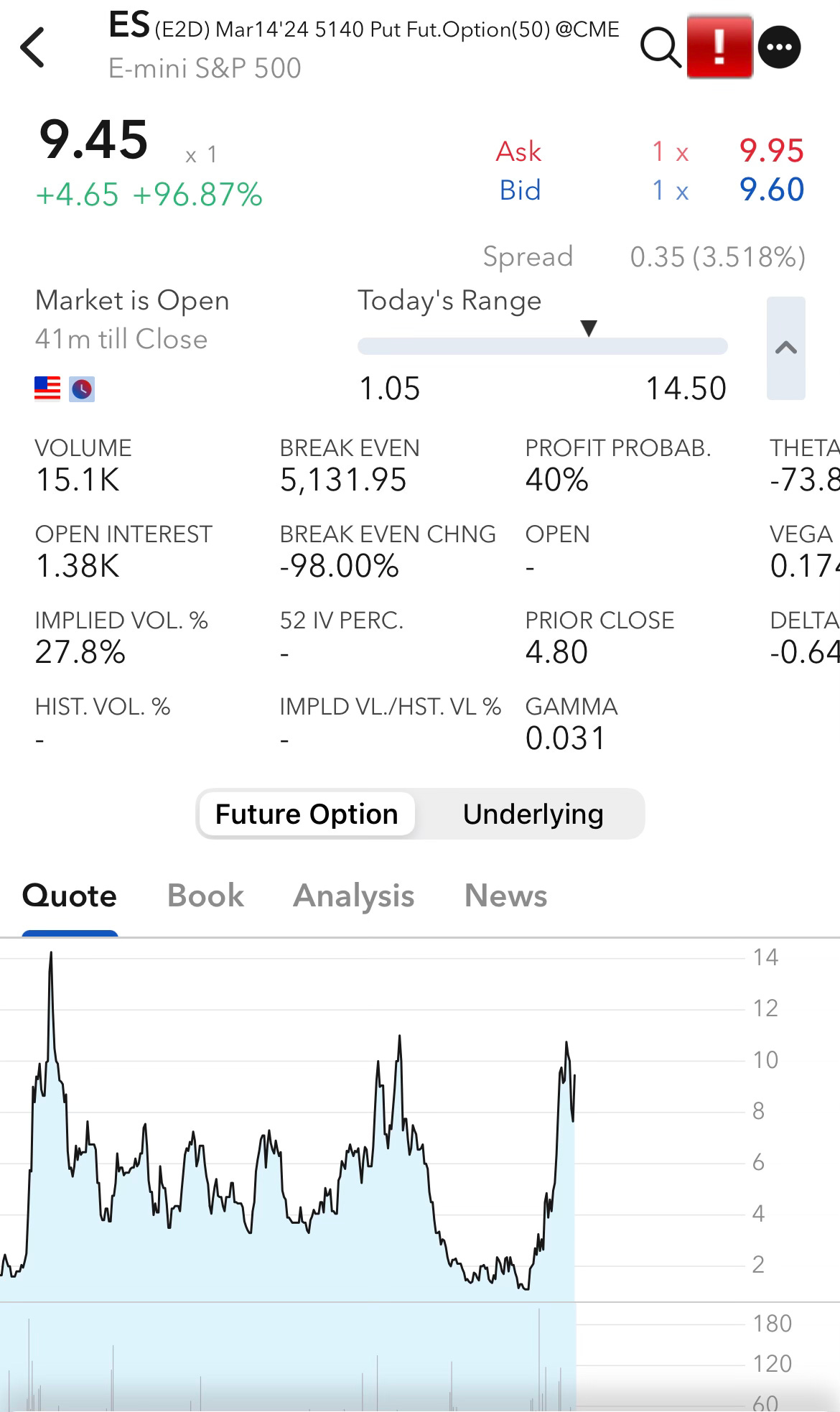Select the Quote tab
Viewport: 840px width, 1412px height.
[70, 896]
